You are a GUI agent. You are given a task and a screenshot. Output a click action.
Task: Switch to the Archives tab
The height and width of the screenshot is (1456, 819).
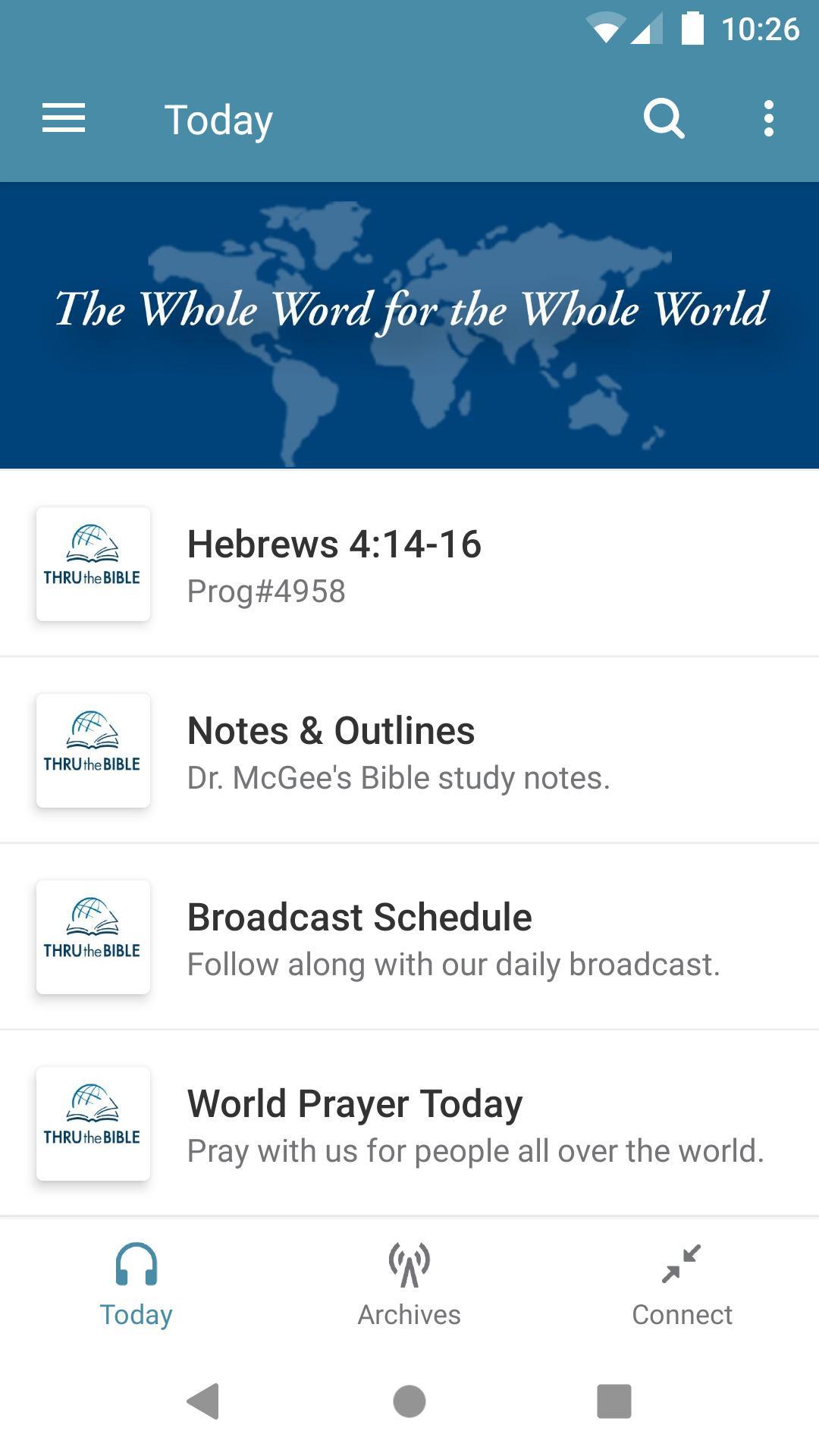click(409, 1289)
